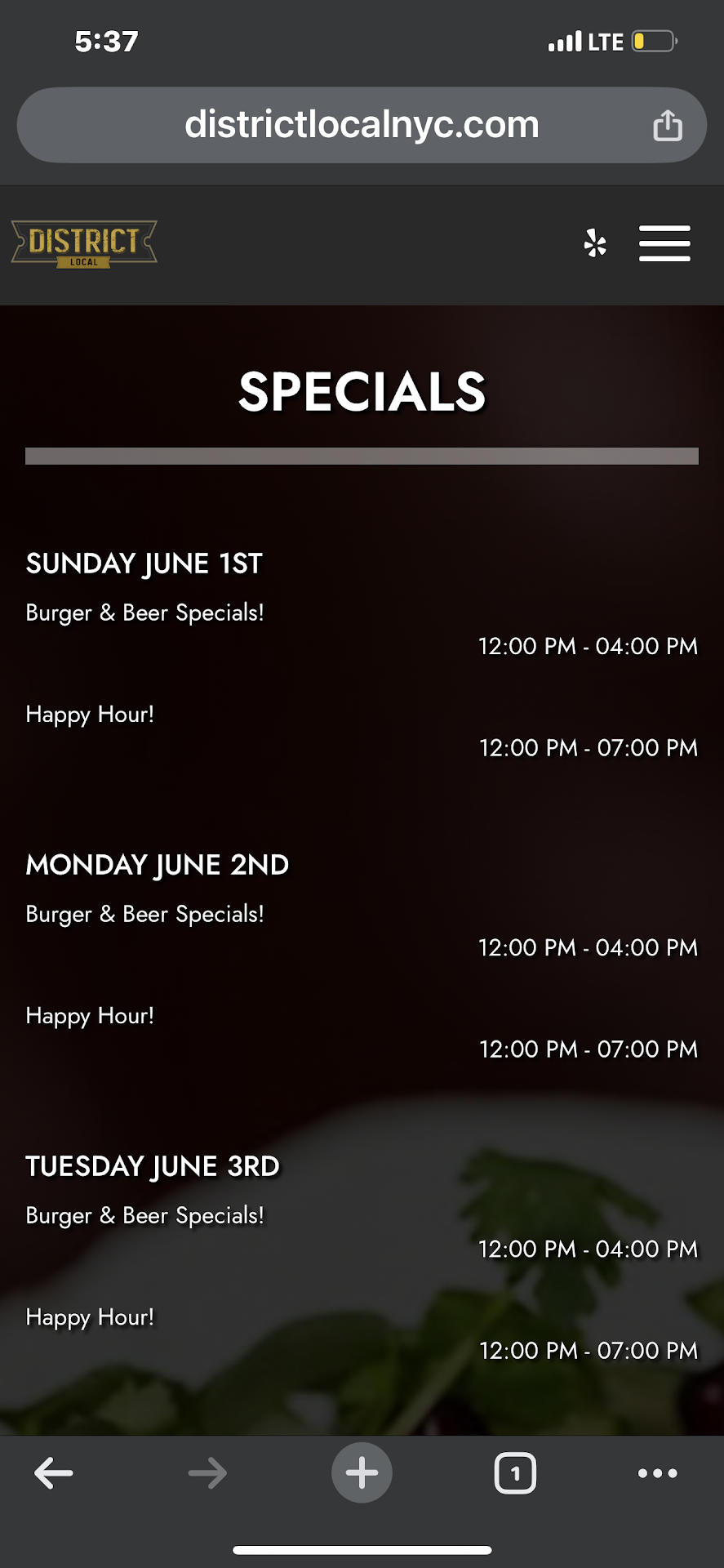This screenshot has height=1568, width=724.
Task: Open the browser overflow menu
Action: point(657,1473)
